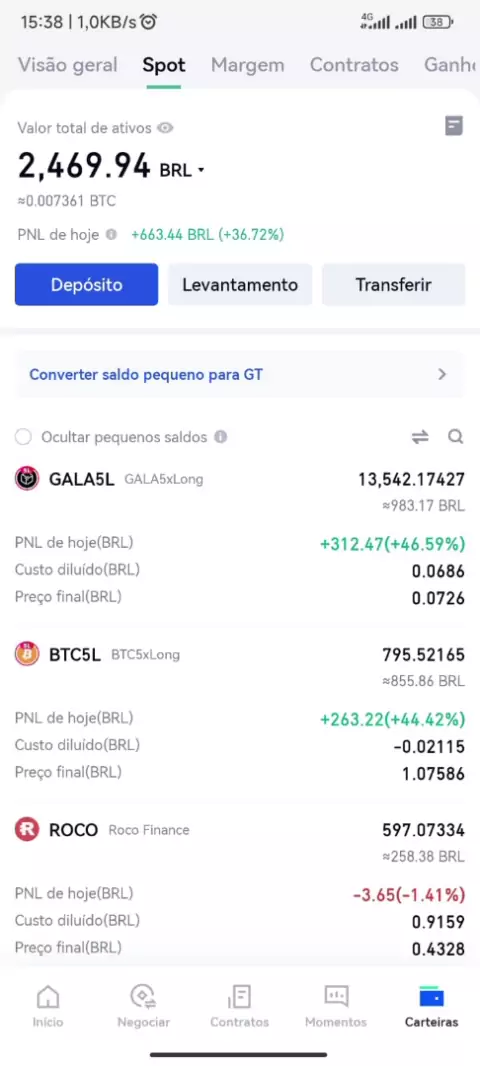Open the BTC5L asset row
Viewport: 480px width, 1066px height.
[240, 712]
